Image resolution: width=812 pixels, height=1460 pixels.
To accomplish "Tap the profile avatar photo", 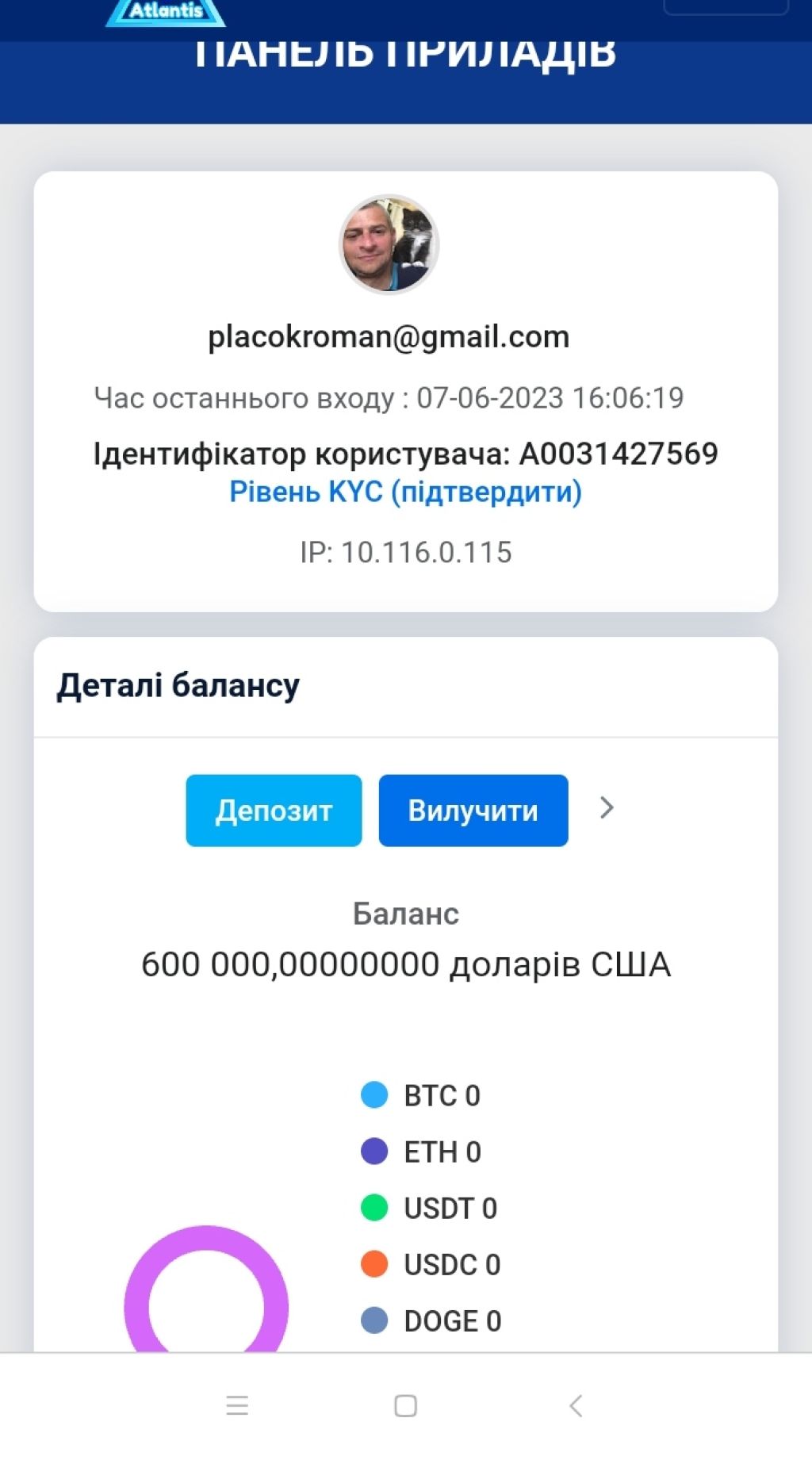I will pyautogui.click(x=389, y=244).
